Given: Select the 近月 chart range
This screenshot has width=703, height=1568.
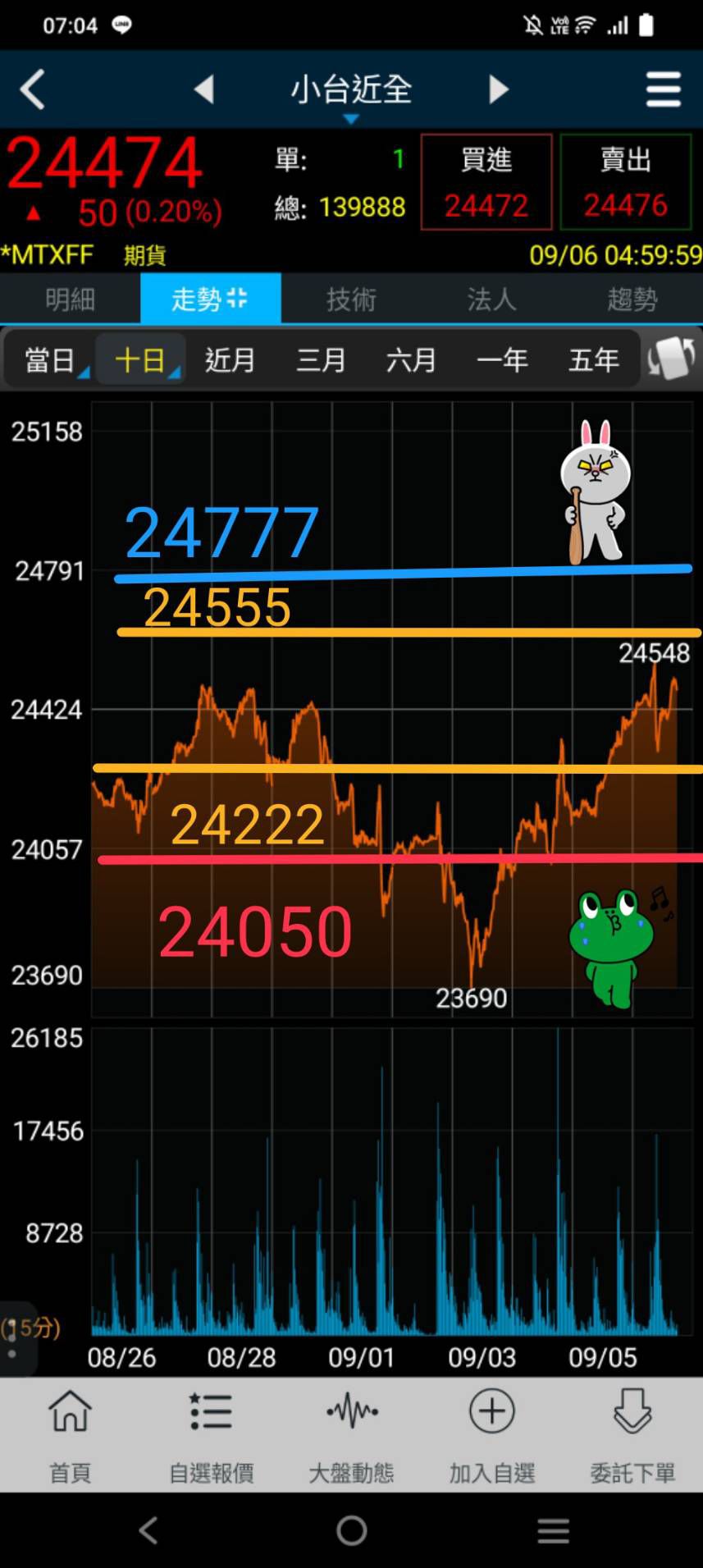Looking at the screenshot, I should click(x=230, y=360).
